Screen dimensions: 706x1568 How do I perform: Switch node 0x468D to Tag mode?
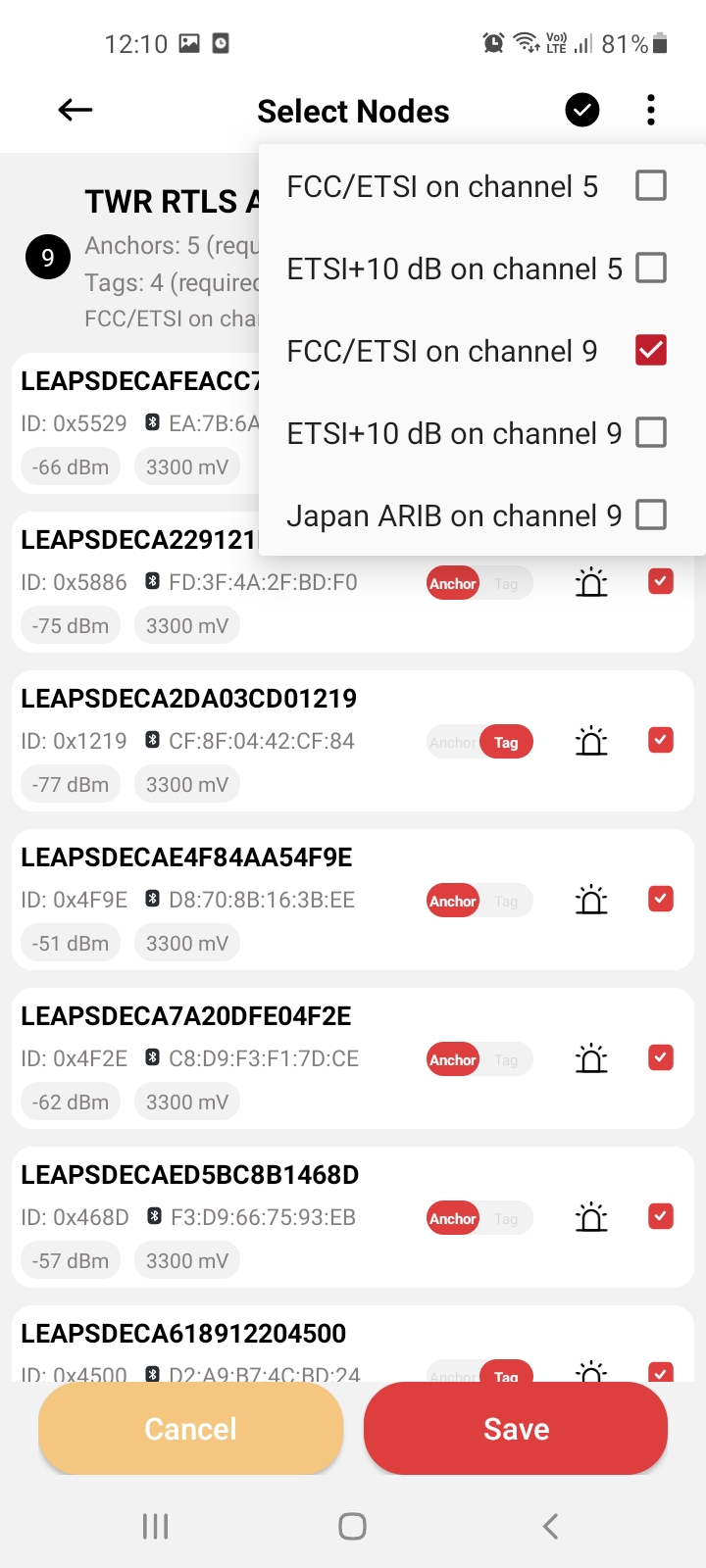tap(507, 1218)
